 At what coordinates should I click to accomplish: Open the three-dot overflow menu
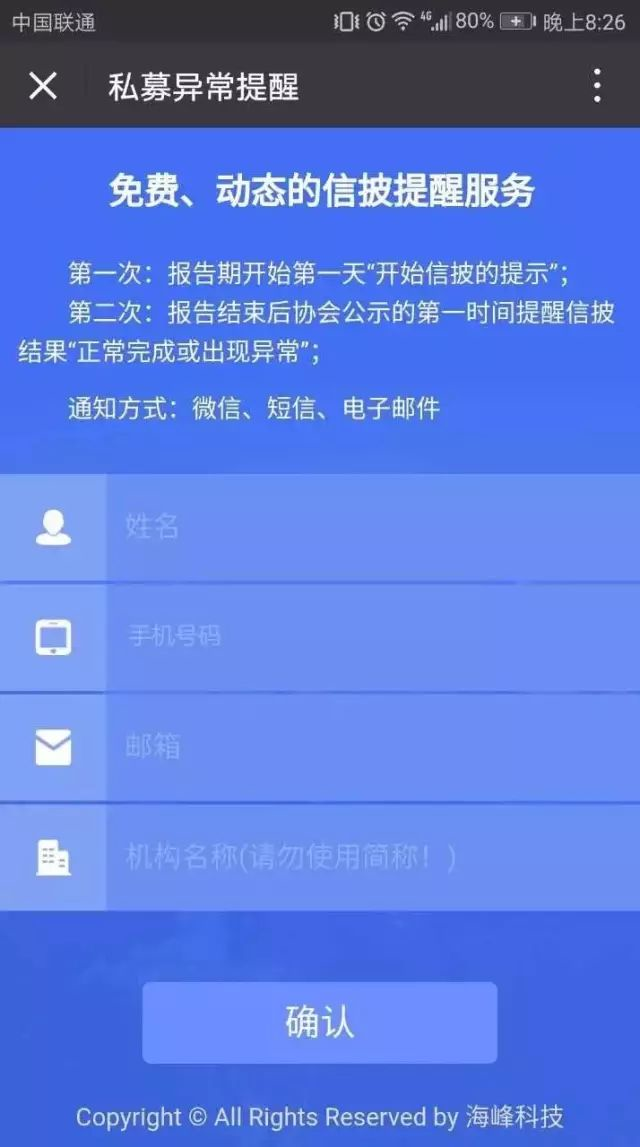tap(597, 86)
